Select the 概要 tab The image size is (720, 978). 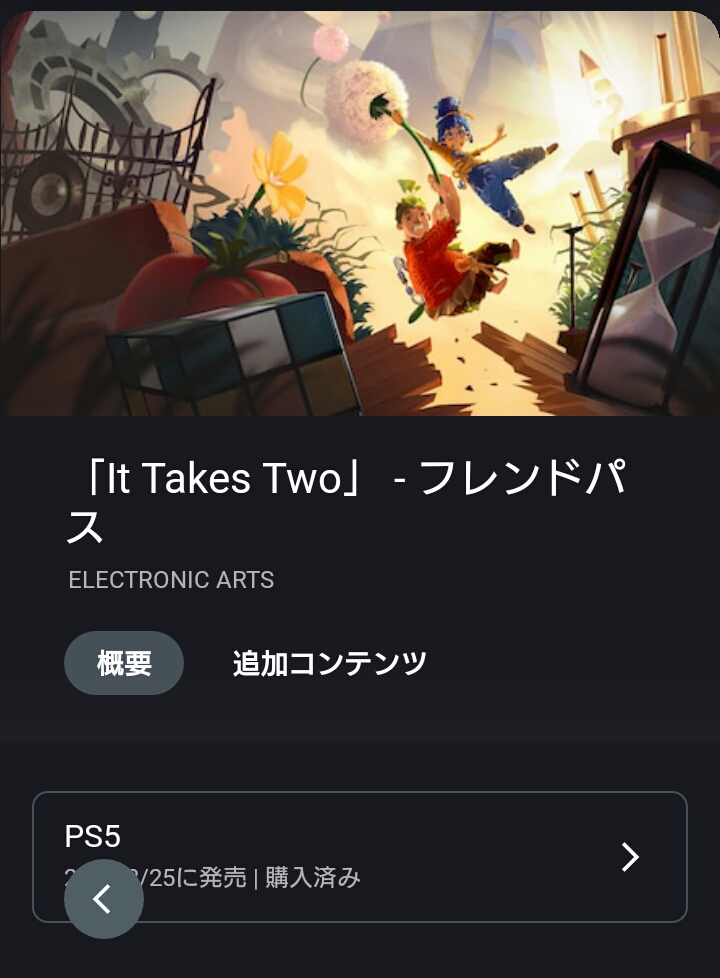click(124, 663)
